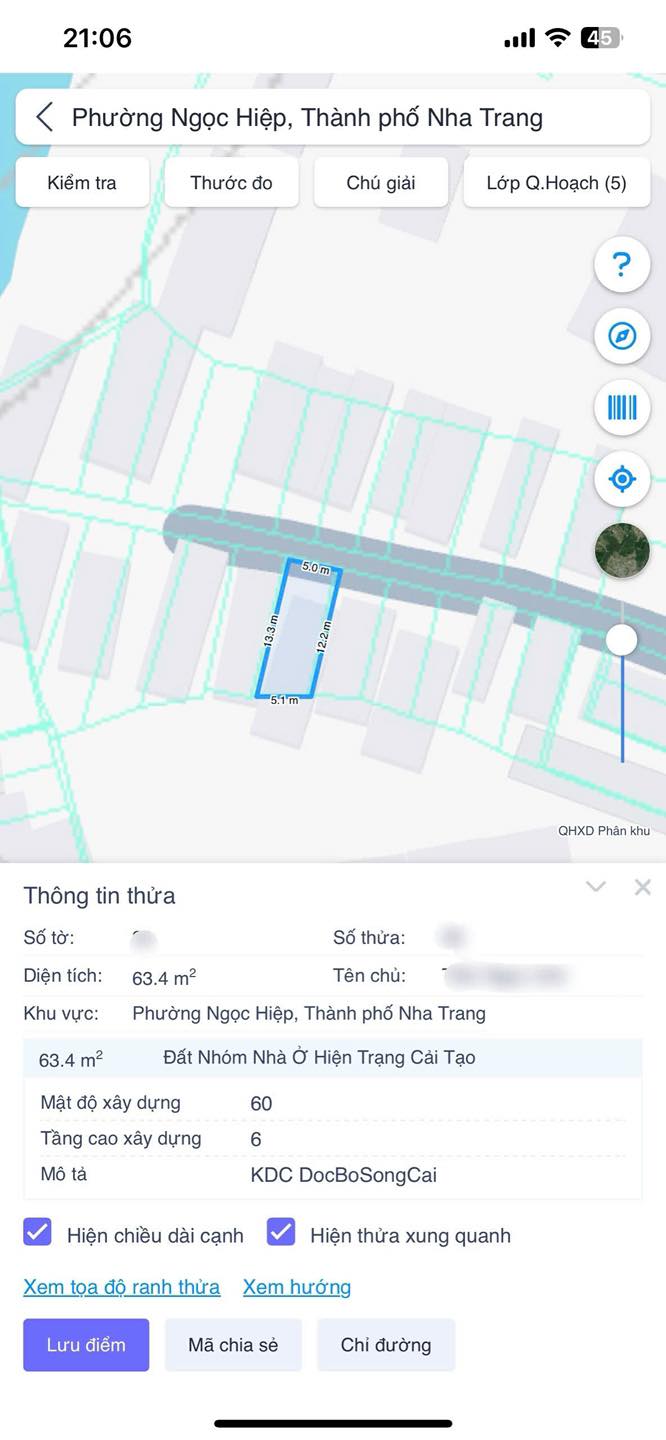
Task: Open Lớp Q.Hoạch (5) layers
Action: (557, 183)
